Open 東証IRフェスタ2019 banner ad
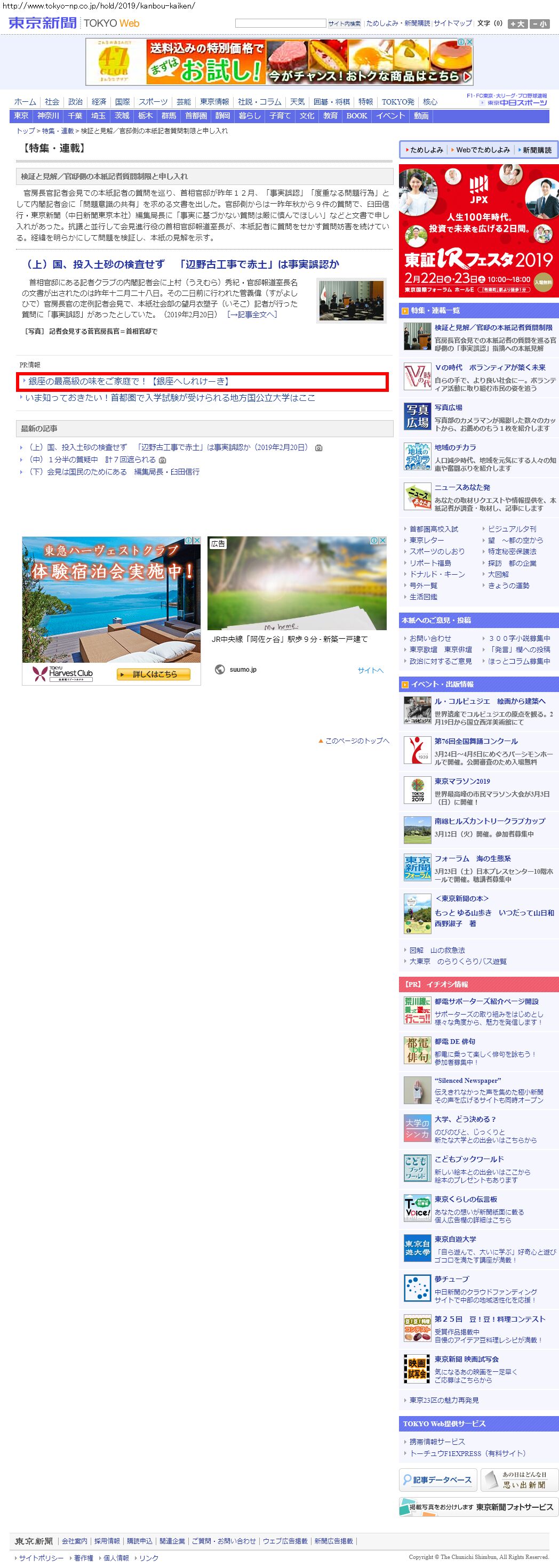 click(x=478, y=231)
